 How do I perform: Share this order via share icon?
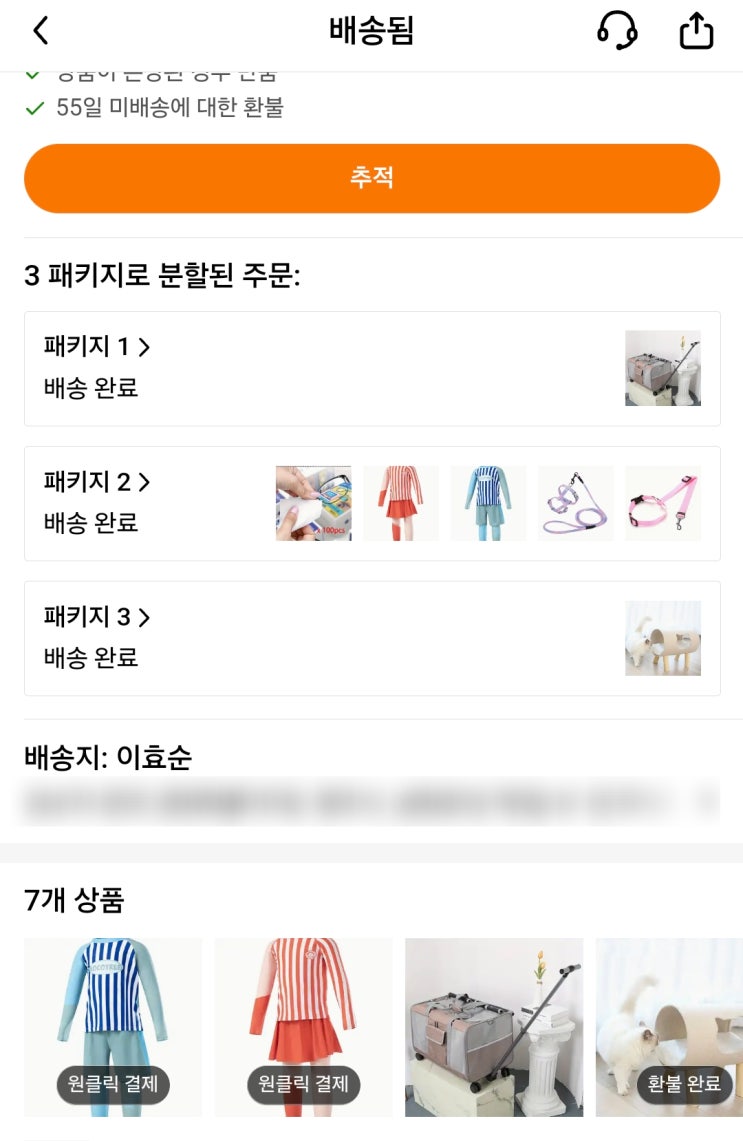tap(696, 31)
